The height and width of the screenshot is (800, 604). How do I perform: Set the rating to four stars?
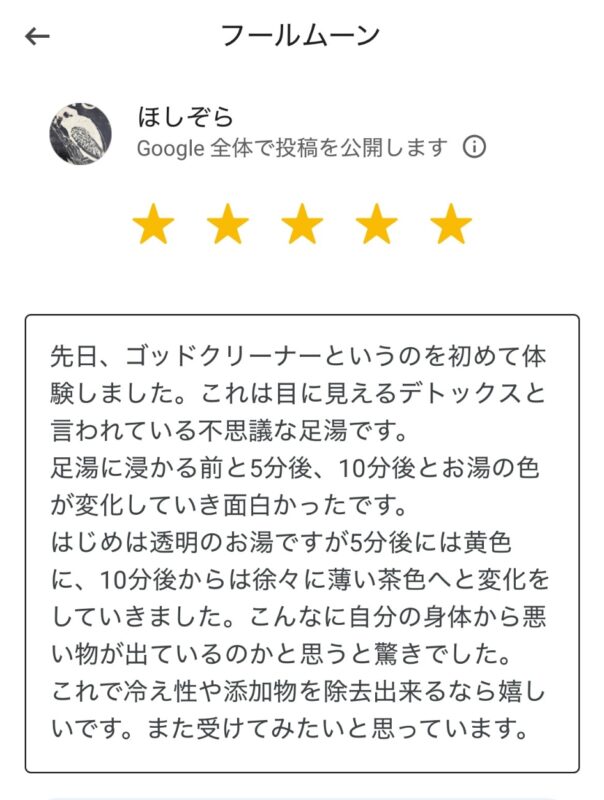tap(376, 224)
